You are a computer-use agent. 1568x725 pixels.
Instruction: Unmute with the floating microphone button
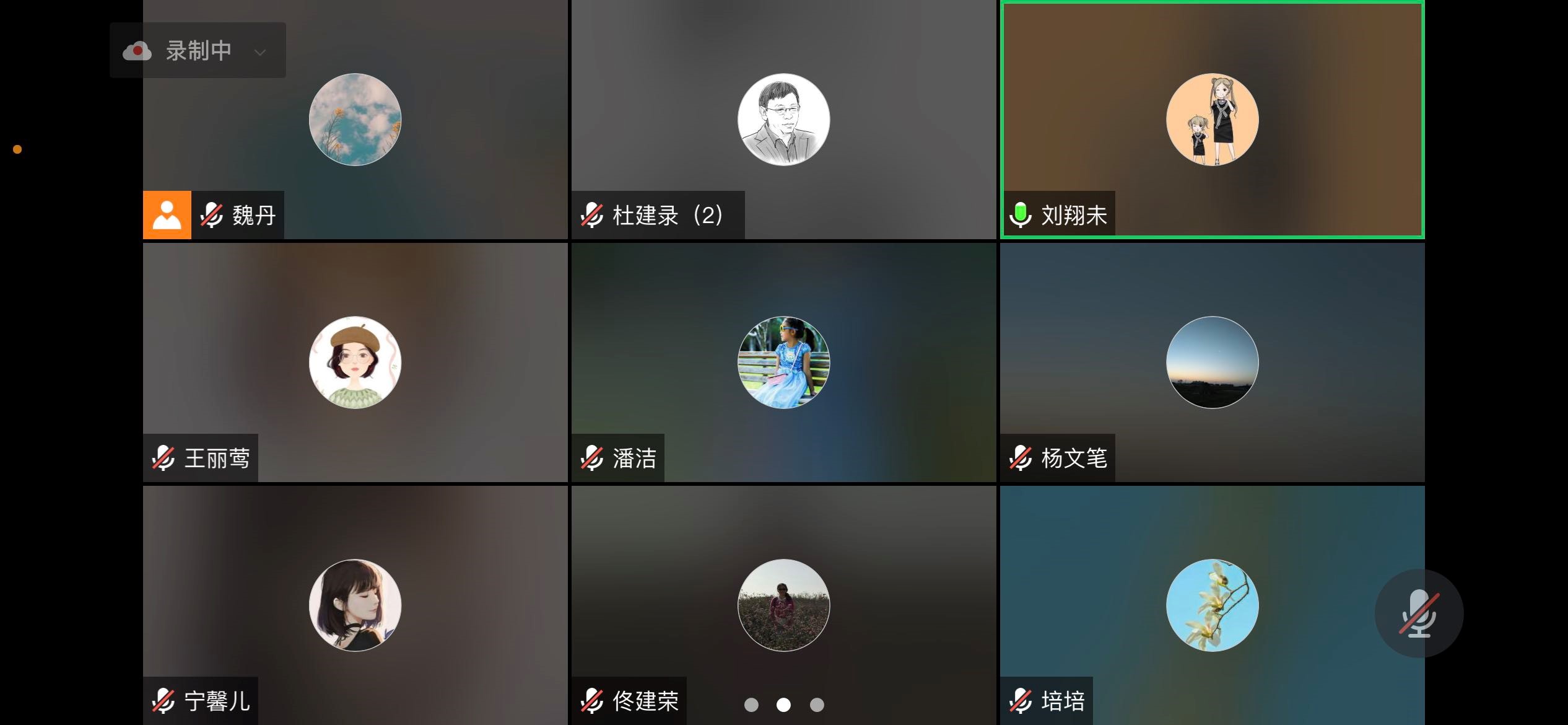1418,613
